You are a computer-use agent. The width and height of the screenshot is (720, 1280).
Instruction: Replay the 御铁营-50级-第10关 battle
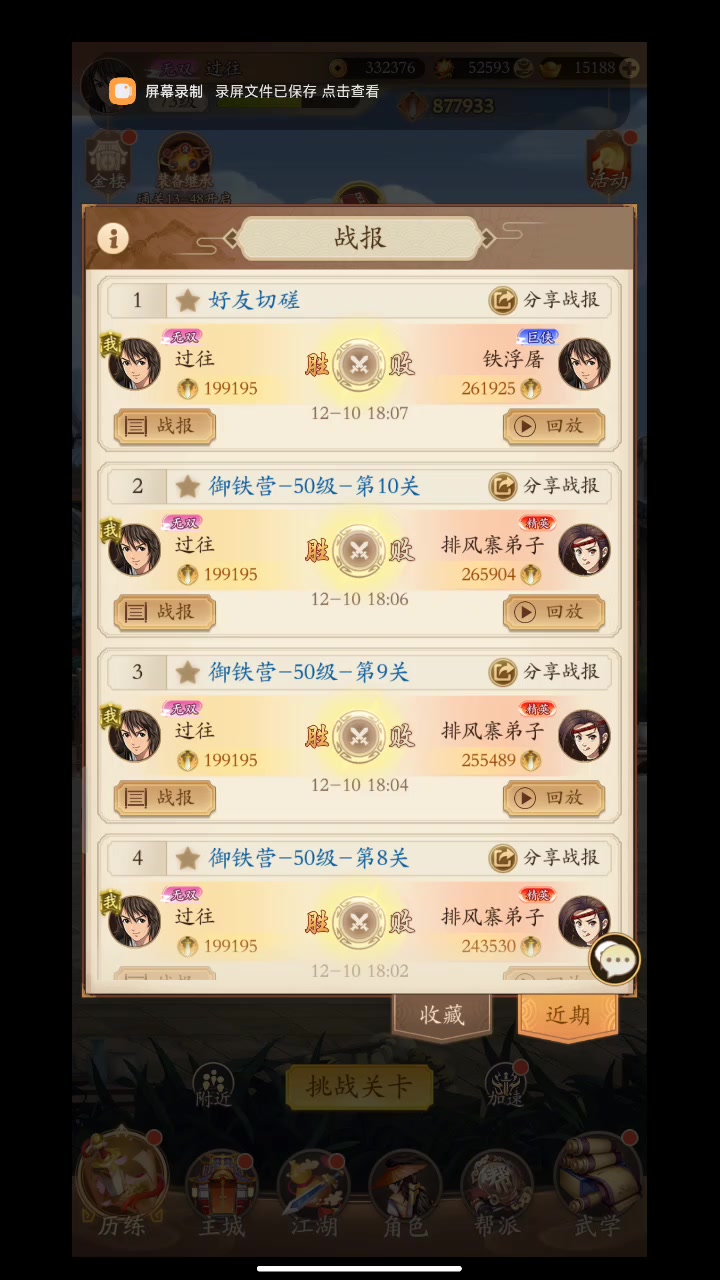point(553,612)
